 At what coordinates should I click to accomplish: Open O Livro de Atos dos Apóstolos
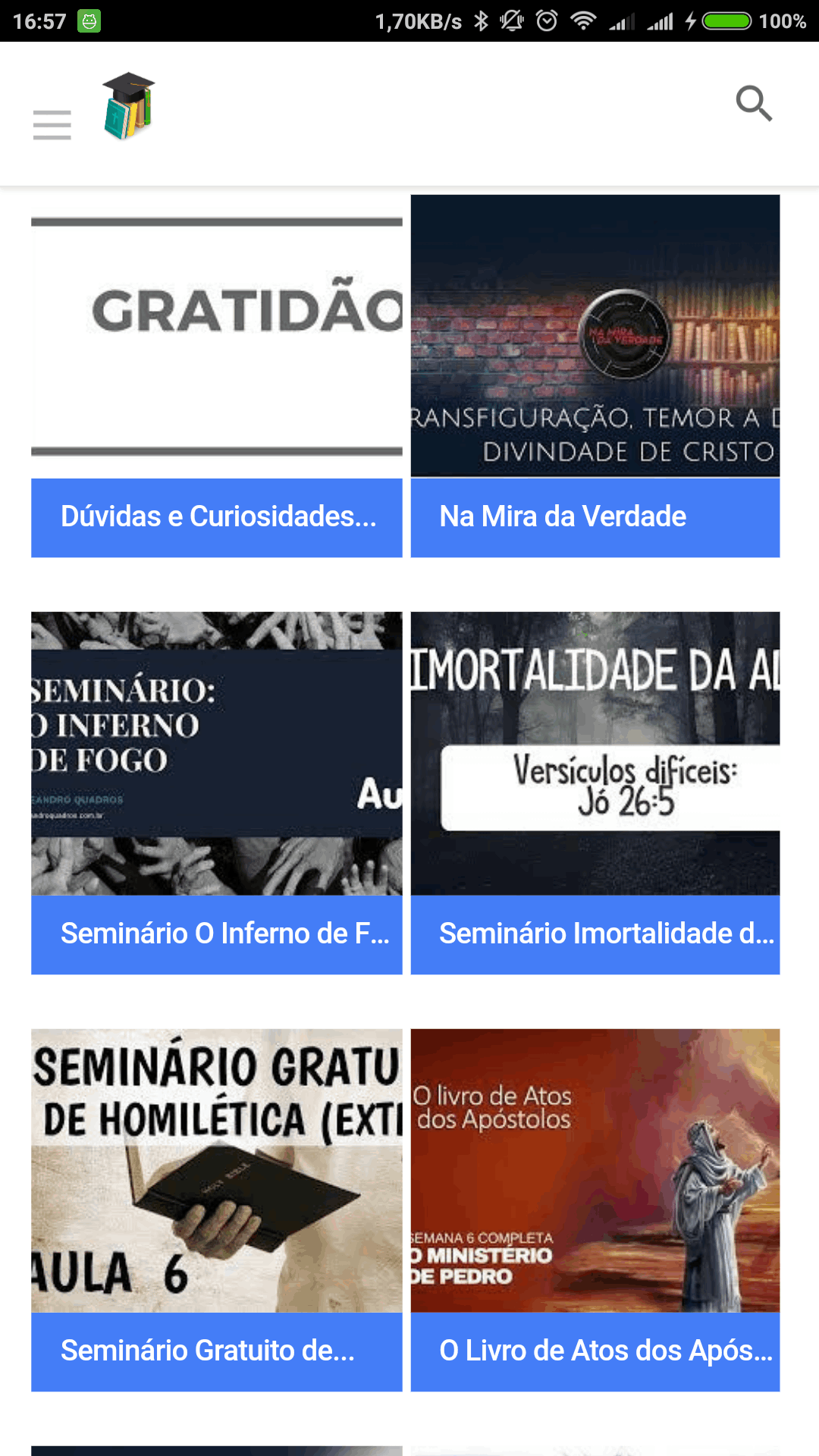pyautogui.click(x=595, y=1210)
